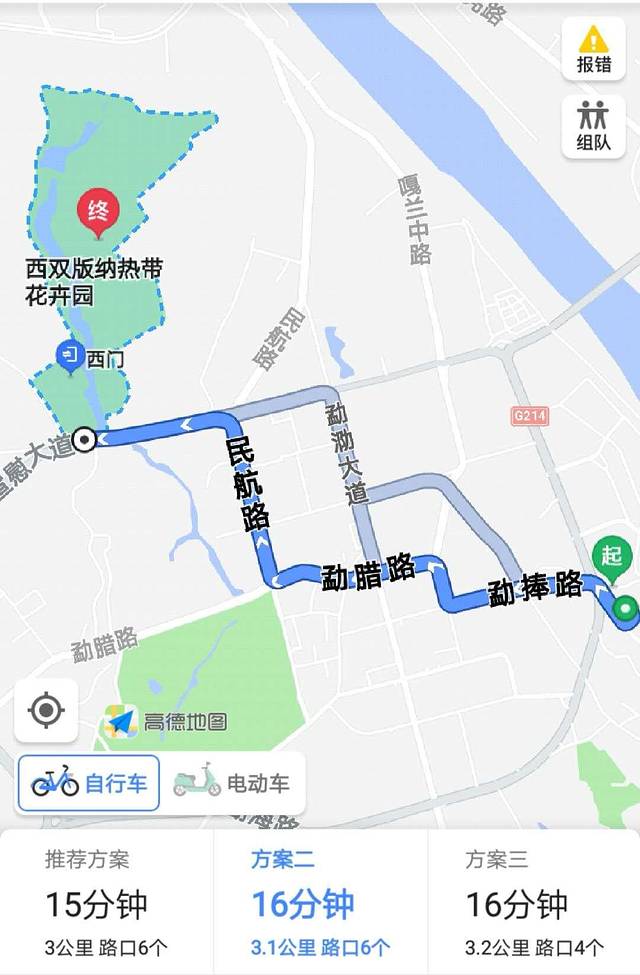The height and width of the screenshot is (975, 640).
Task: Tap the red 终 destination pin
Action: tap(98, 211)
